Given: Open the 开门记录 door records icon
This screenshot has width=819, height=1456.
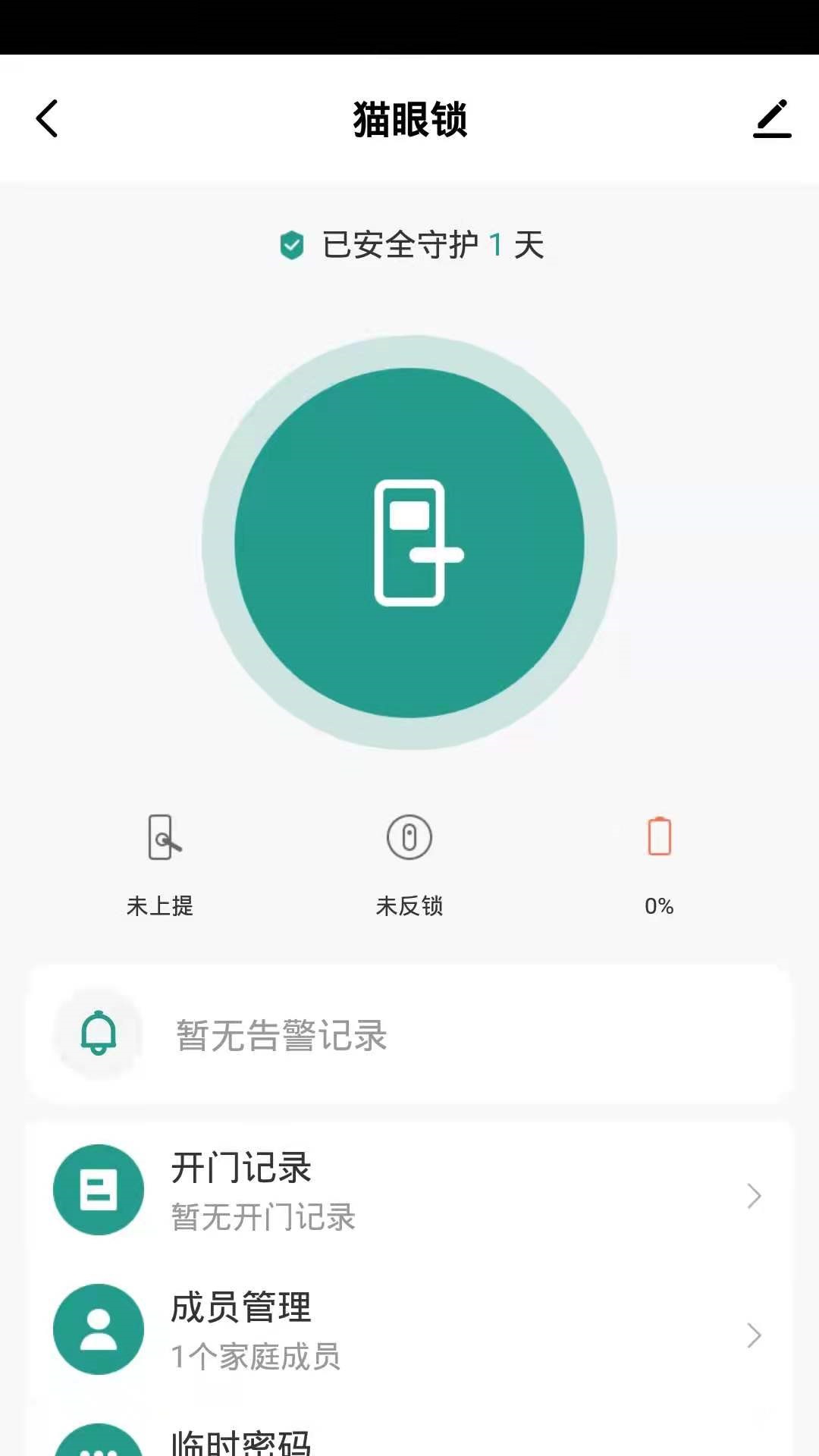Looking at the screenshot, I should point(98,1191).
